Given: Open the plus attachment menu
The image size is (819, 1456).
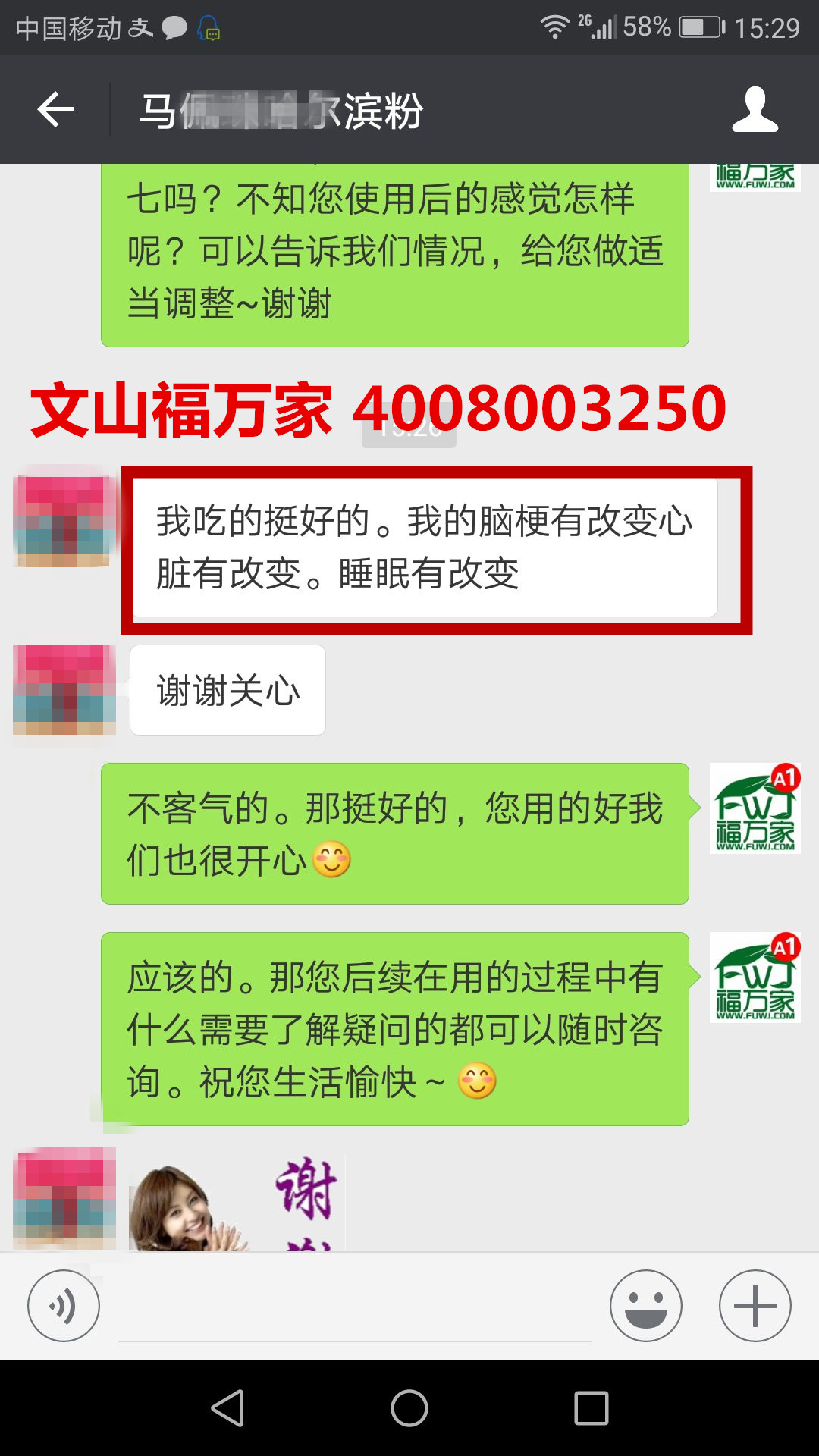Looking at the screenshot, I should [x=755, y=1305].
